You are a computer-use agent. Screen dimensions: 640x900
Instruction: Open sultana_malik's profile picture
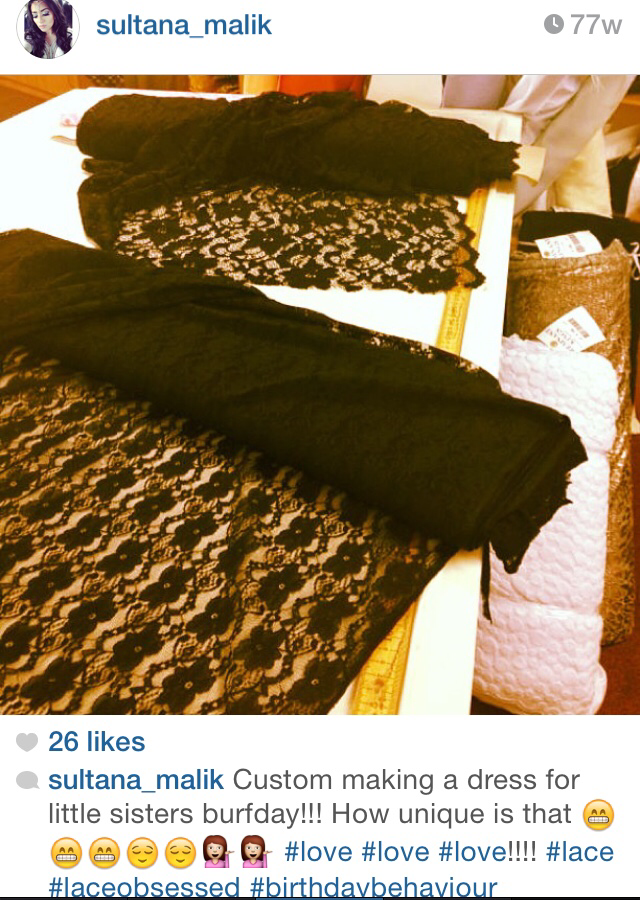pos(45,29)
